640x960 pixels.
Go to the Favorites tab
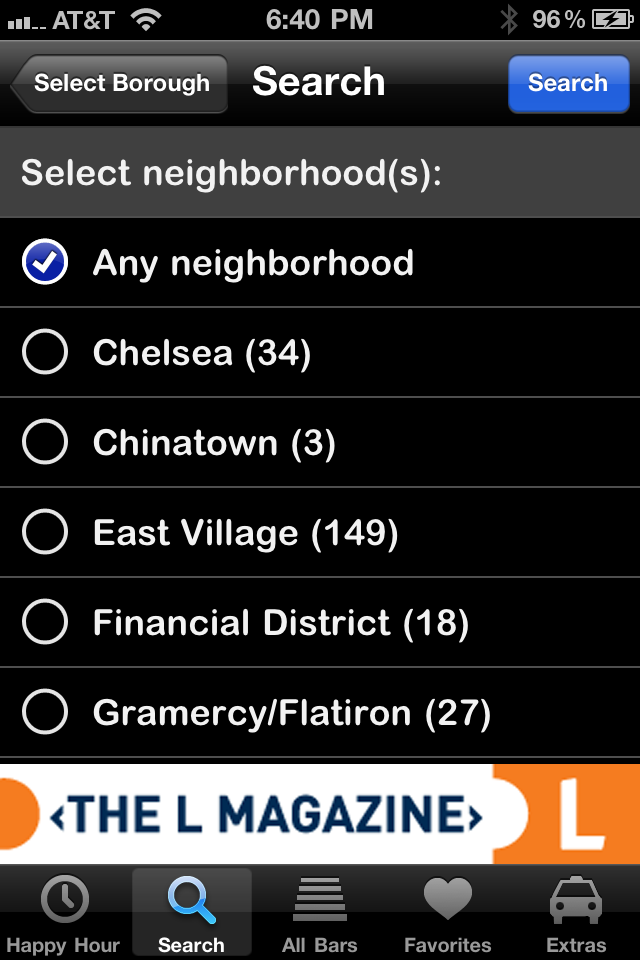[x=447, y=914]
